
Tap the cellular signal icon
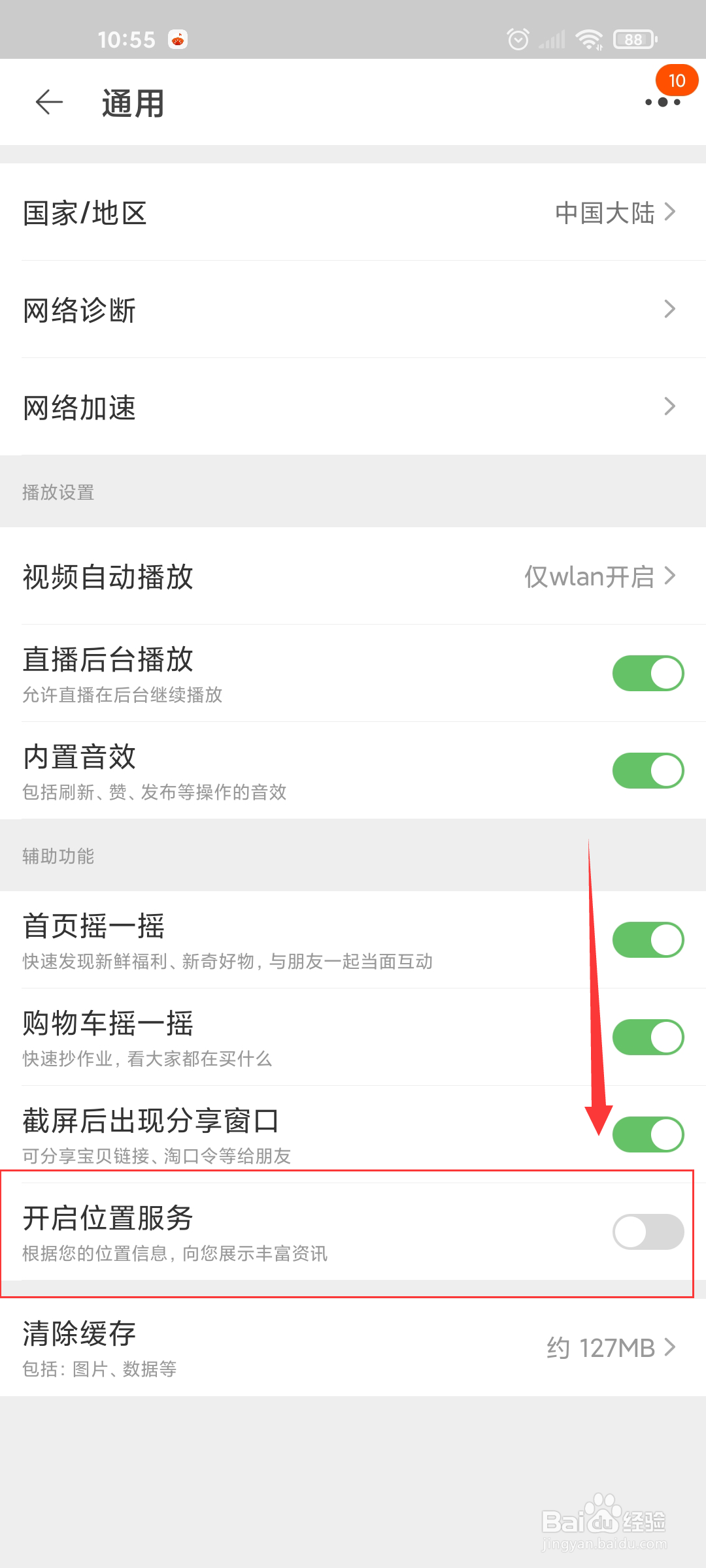(x=552, y=39)
